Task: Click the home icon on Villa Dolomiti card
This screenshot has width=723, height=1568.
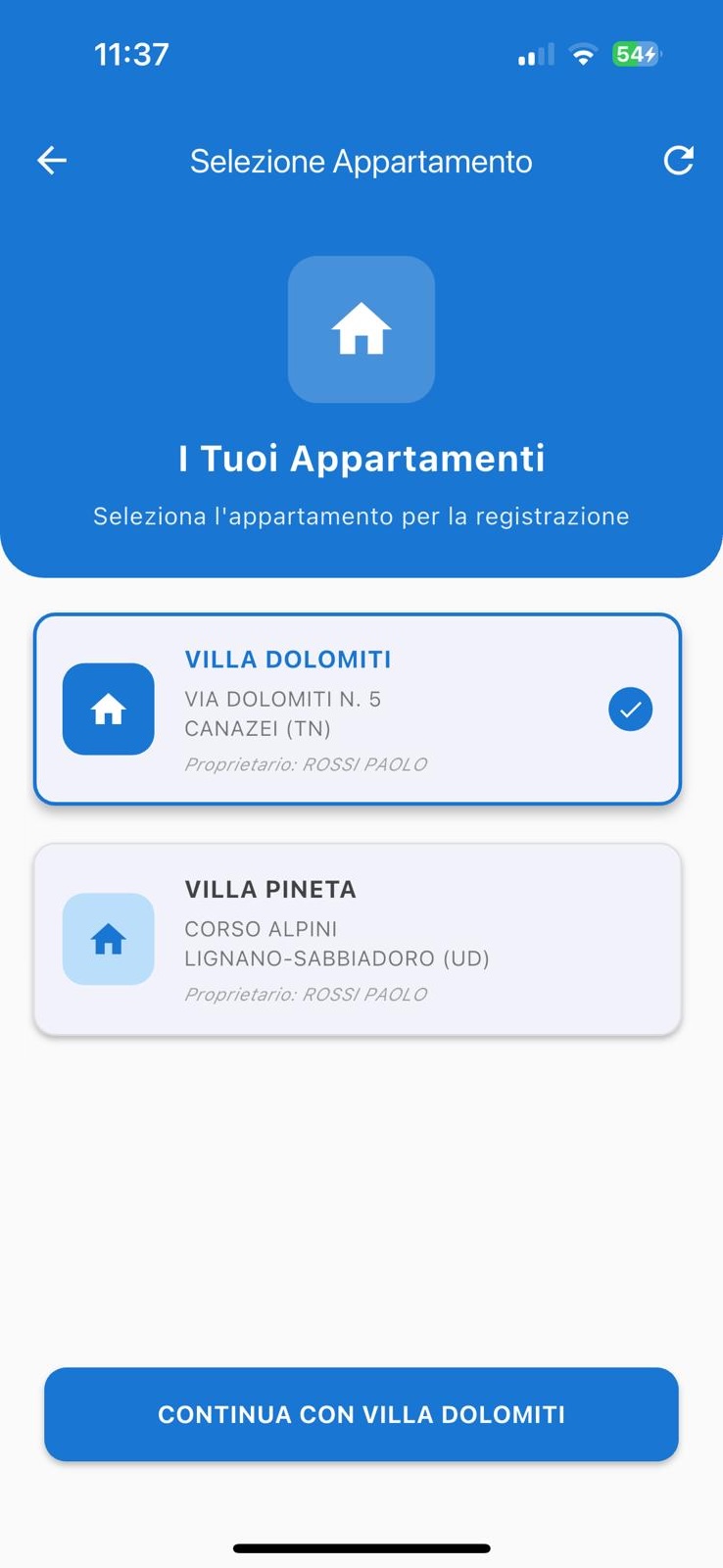Action: 108,710
